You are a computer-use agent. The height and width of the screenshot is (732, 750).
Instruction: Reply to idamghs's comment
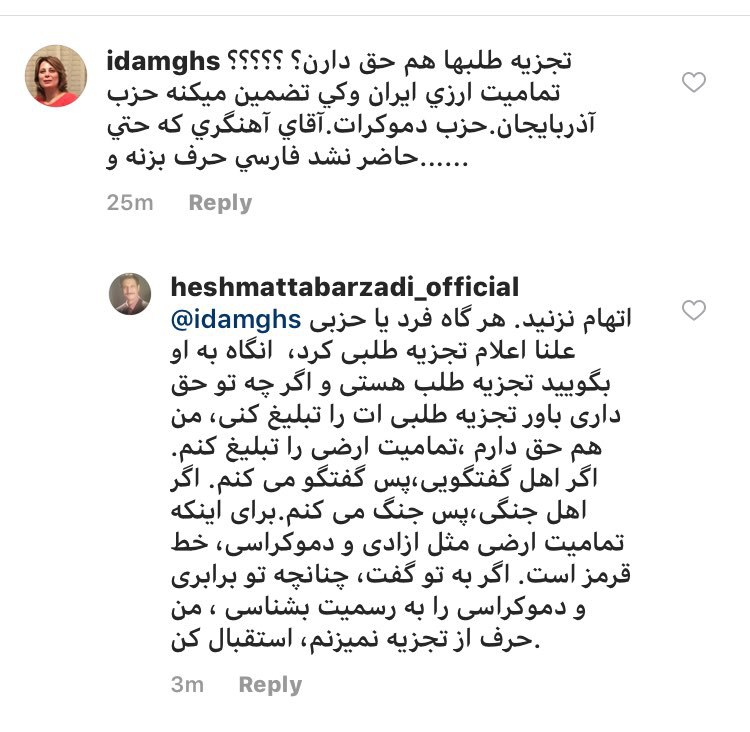pos(220,203)
